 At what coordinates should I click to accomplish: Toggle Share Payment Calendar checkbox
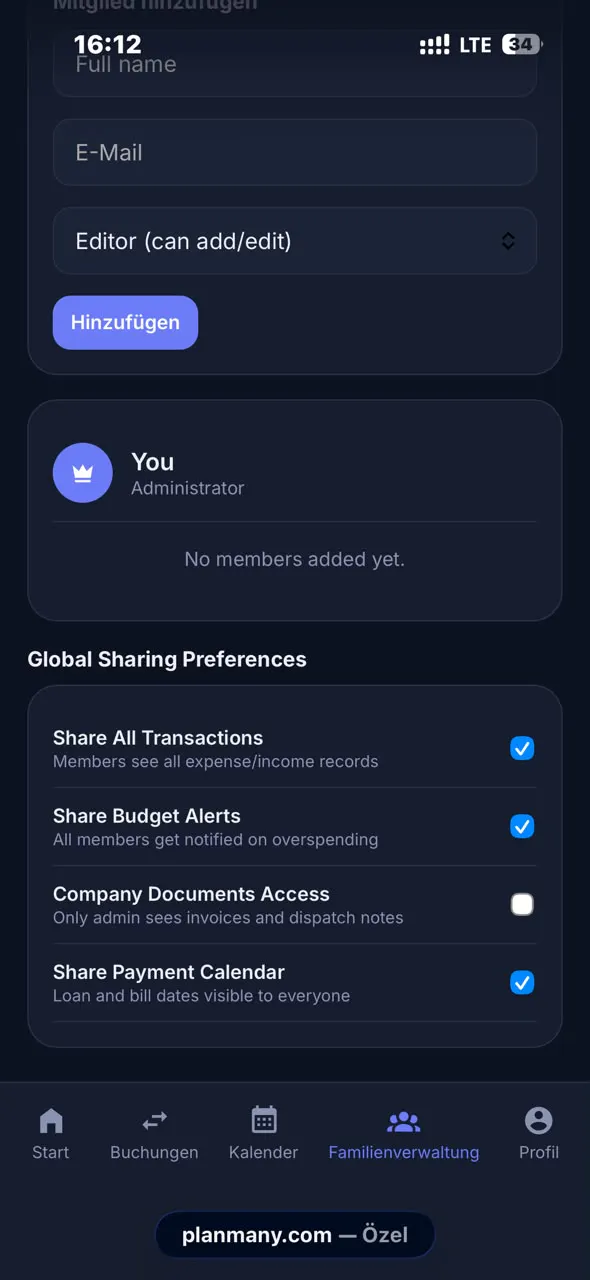tap(522, 982)
